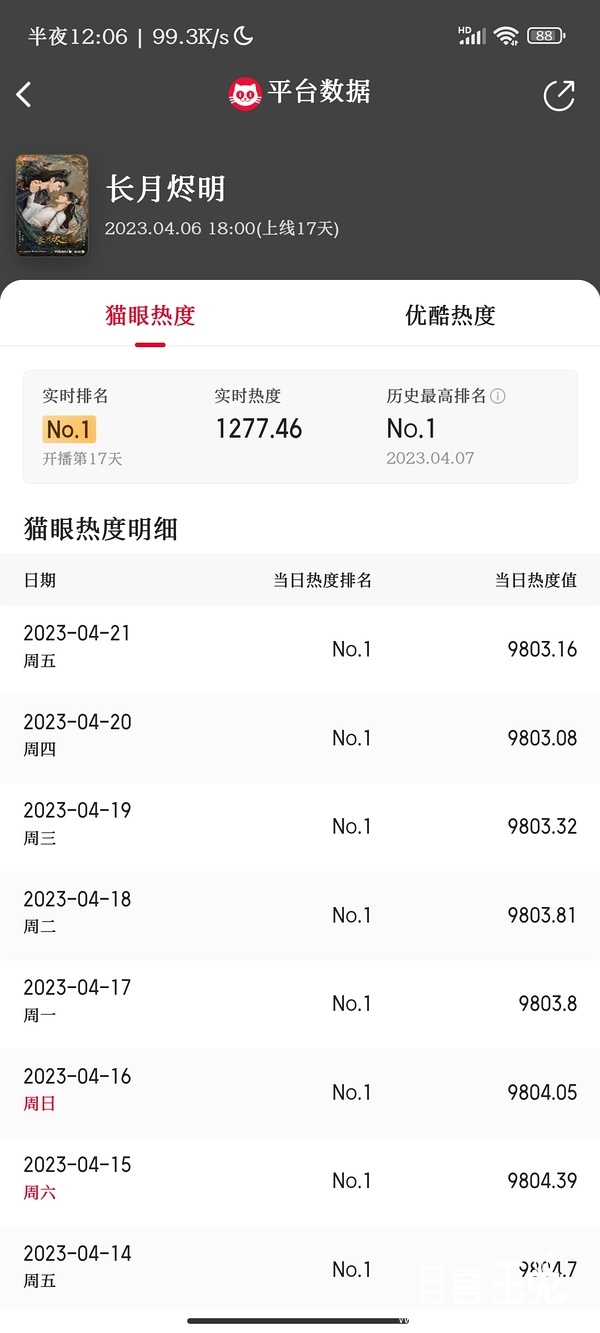
Task: Open info icon beside 历史最高排名
Action: click(498, 396)
